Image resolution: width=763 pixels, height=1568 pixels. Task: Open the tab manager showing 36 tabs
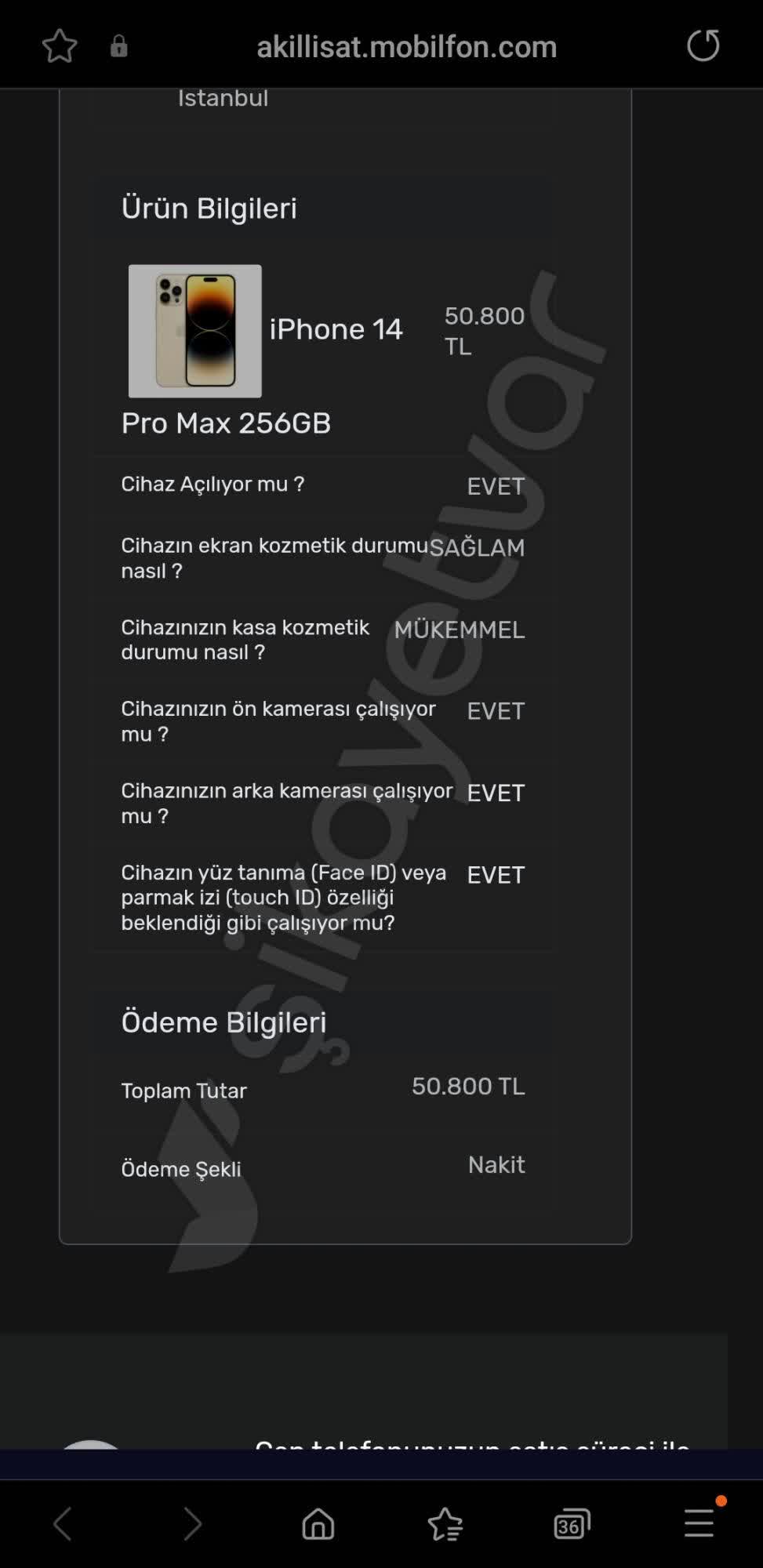[572, 1524]
